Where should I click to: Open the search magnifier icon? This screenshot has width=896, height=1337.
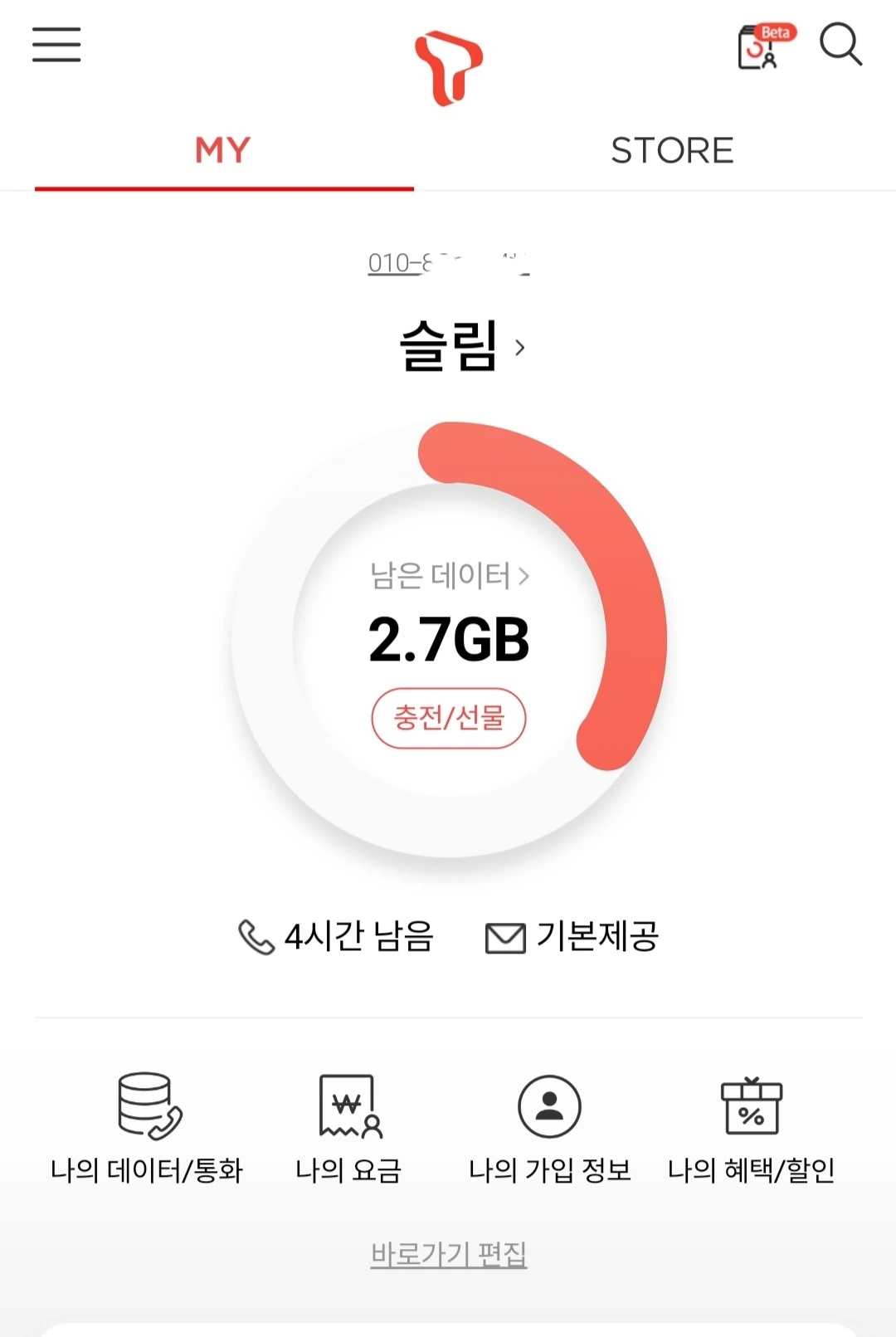coord(840,44)
